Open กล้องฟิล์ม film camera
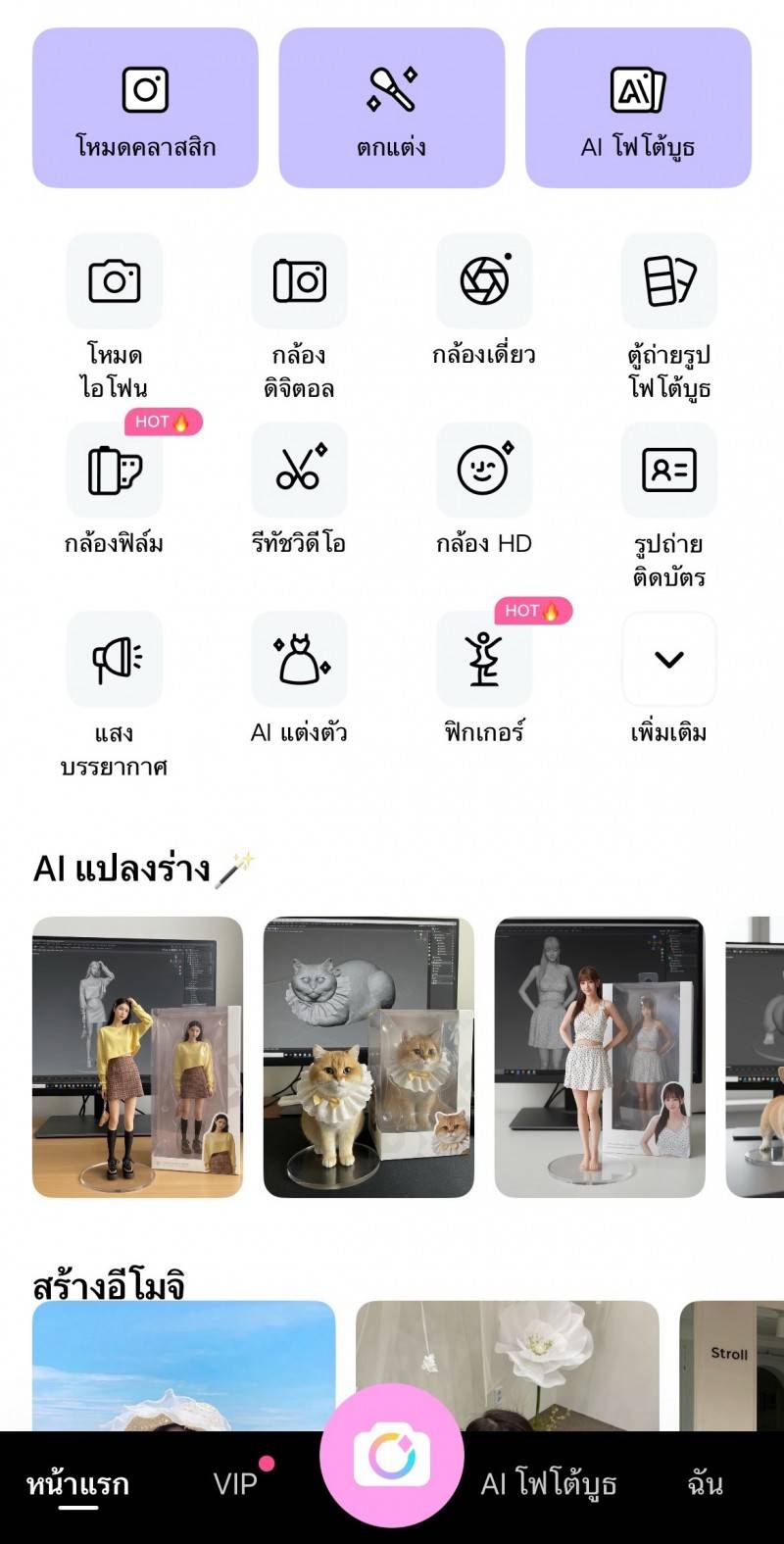The width and height of the screenshot is (784, 1544). tap(115, 472)
